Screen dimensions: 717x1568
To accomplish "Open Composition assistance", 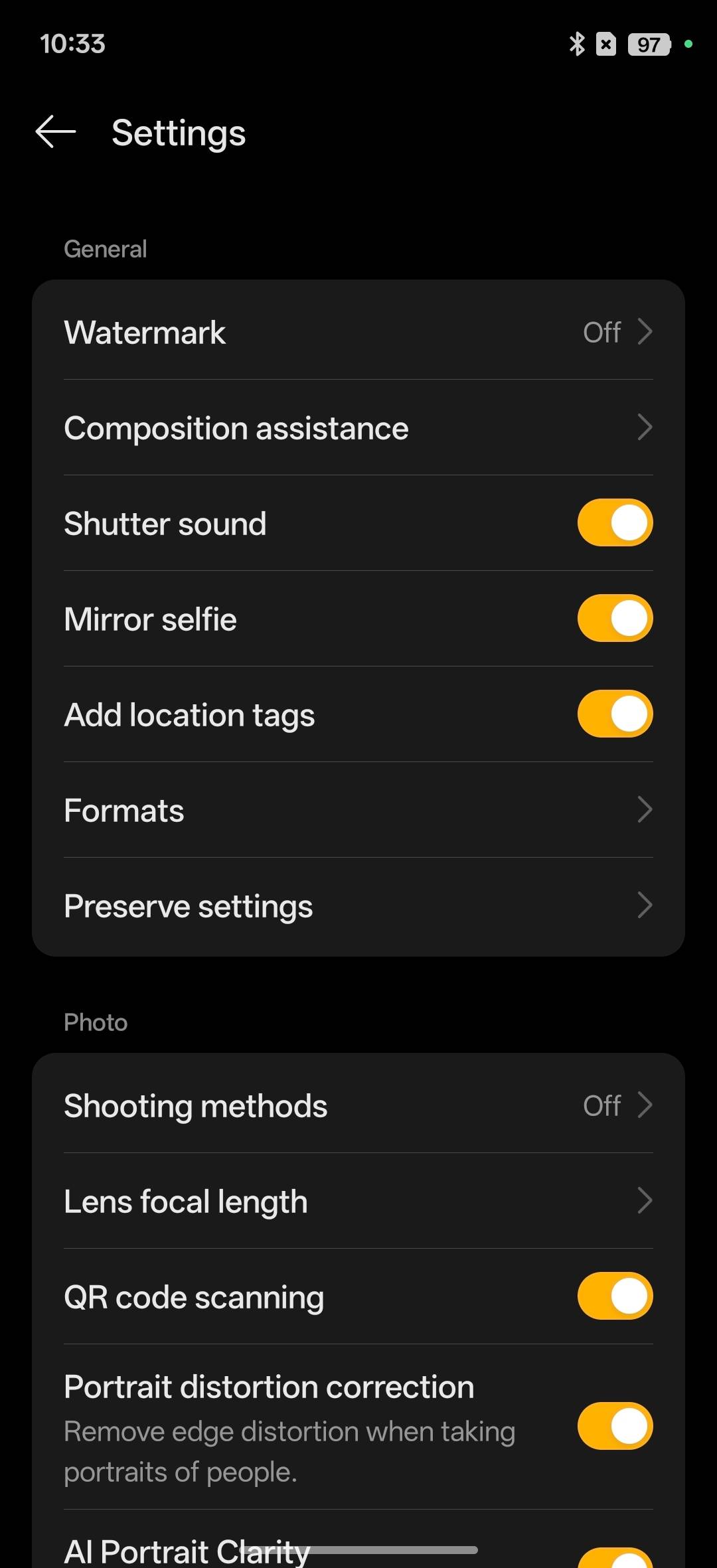I will (x=358, y=428).
